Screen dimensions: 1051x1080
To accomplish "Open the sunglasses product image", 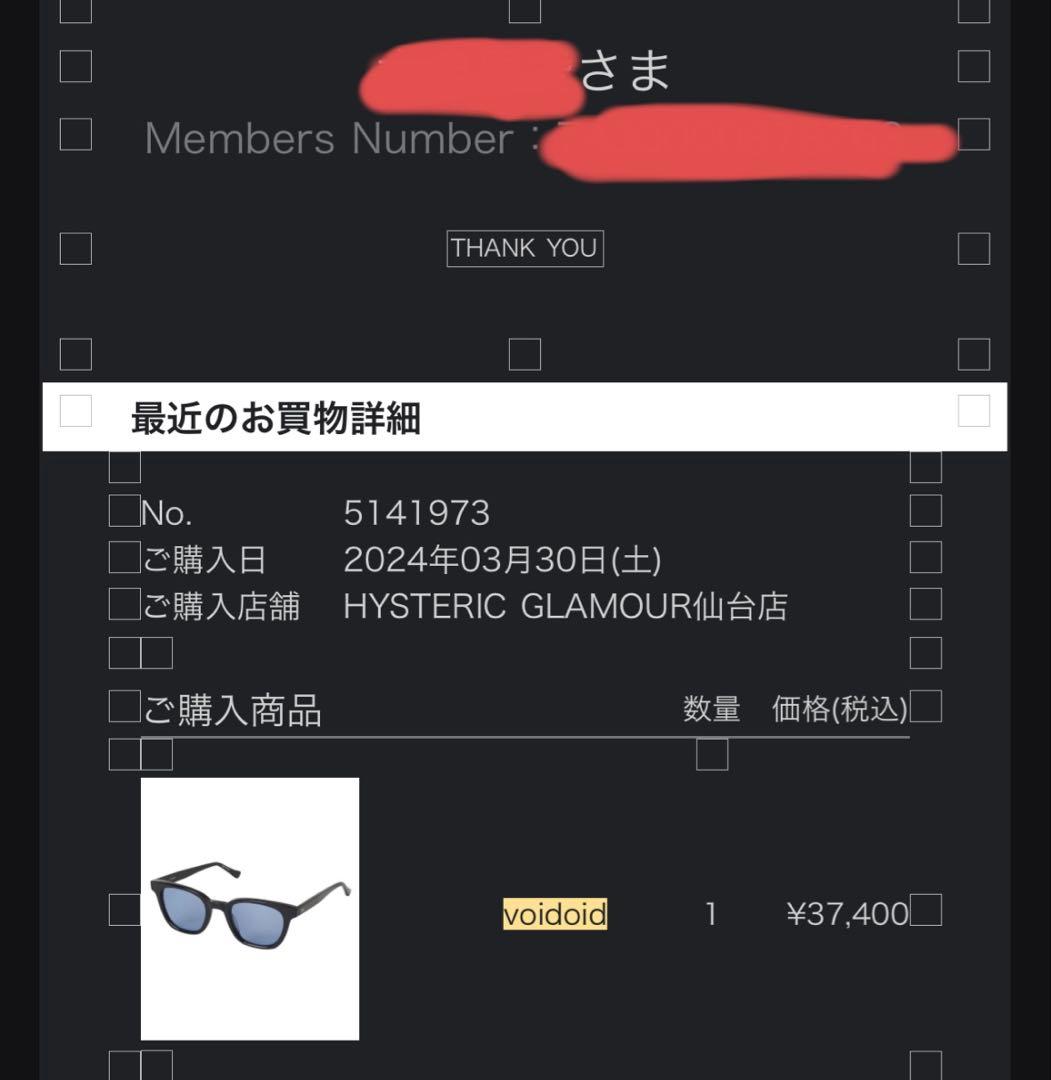I will 249,908.
